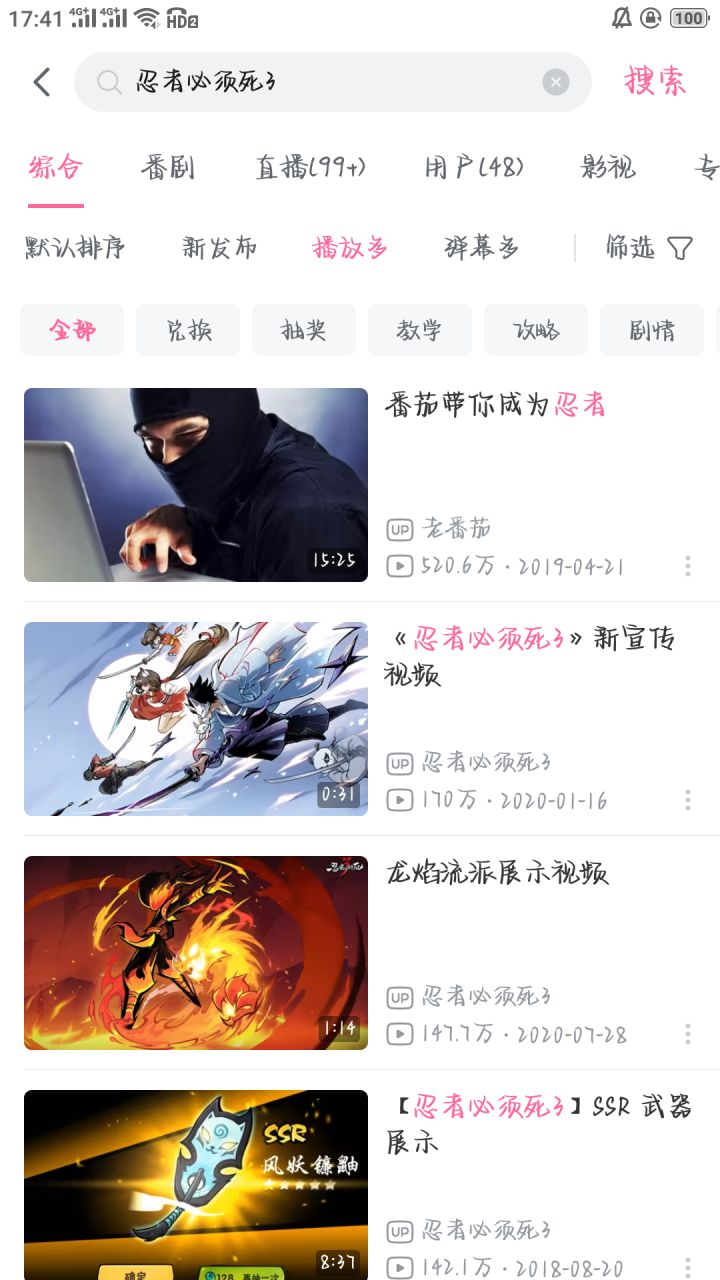
Task: Select the 兑换 chip
Action: (188, 330)
